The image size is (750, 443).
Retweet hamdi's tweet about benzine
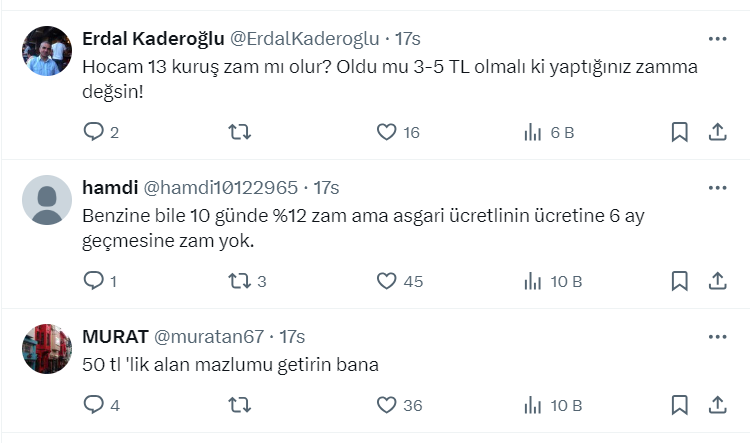pos(240,281)
